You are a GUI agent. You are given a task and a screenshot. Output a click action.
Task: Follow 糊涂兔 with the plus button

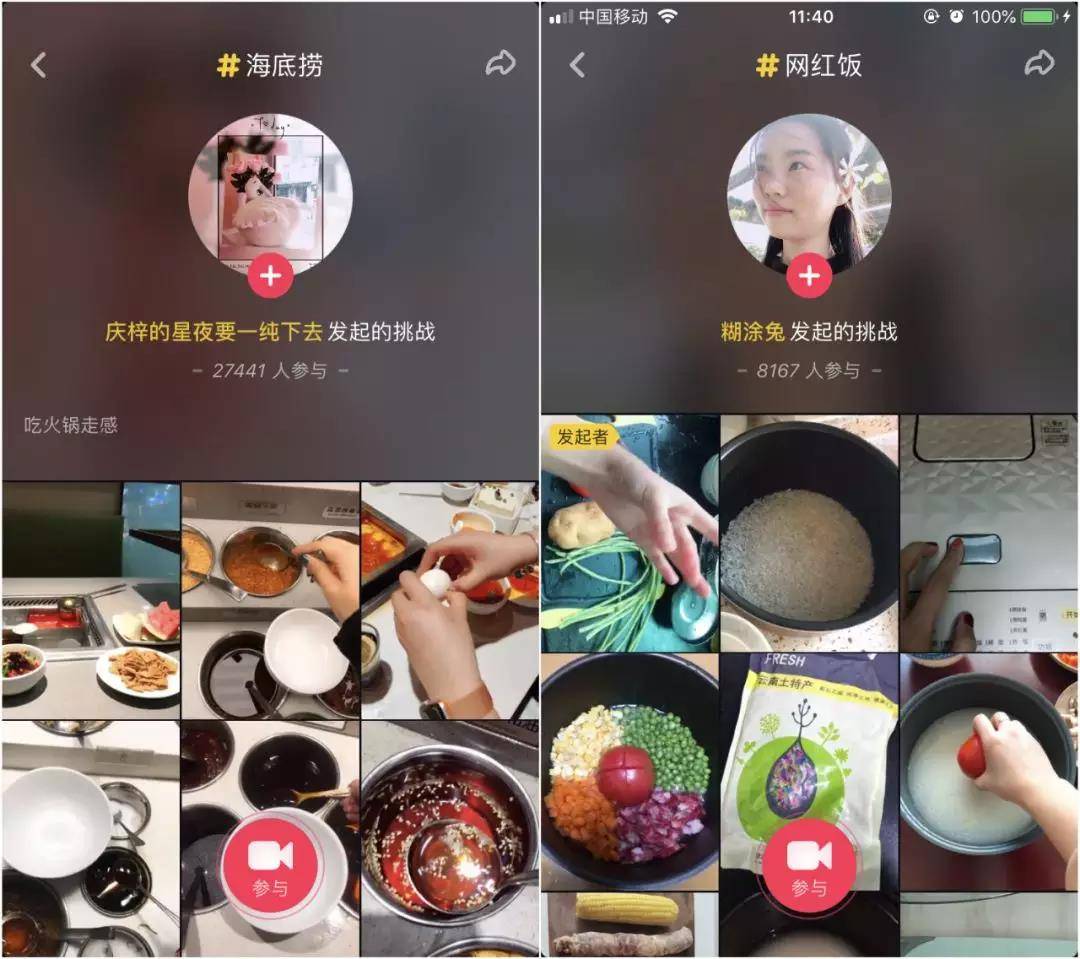pyautogui.click(x=809, y=276)
